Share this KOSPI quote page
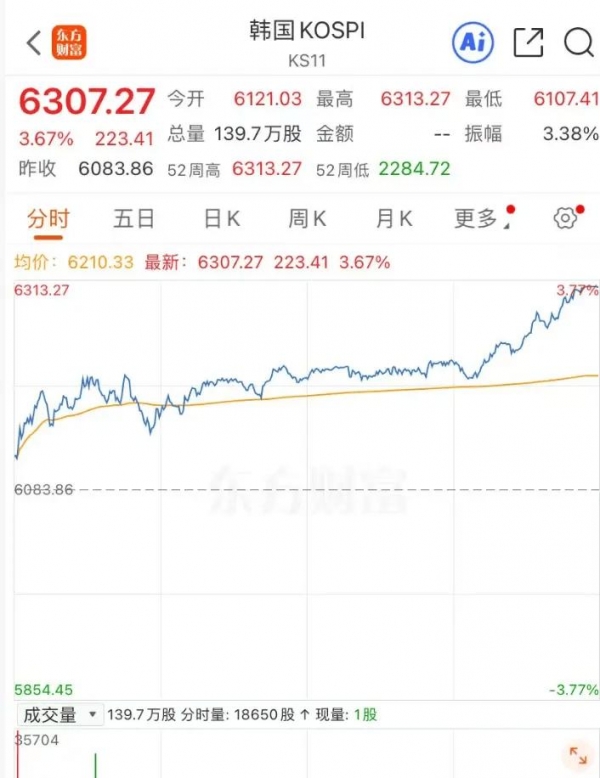The width and height of the screenshot is (600, 778). (528, 42)
